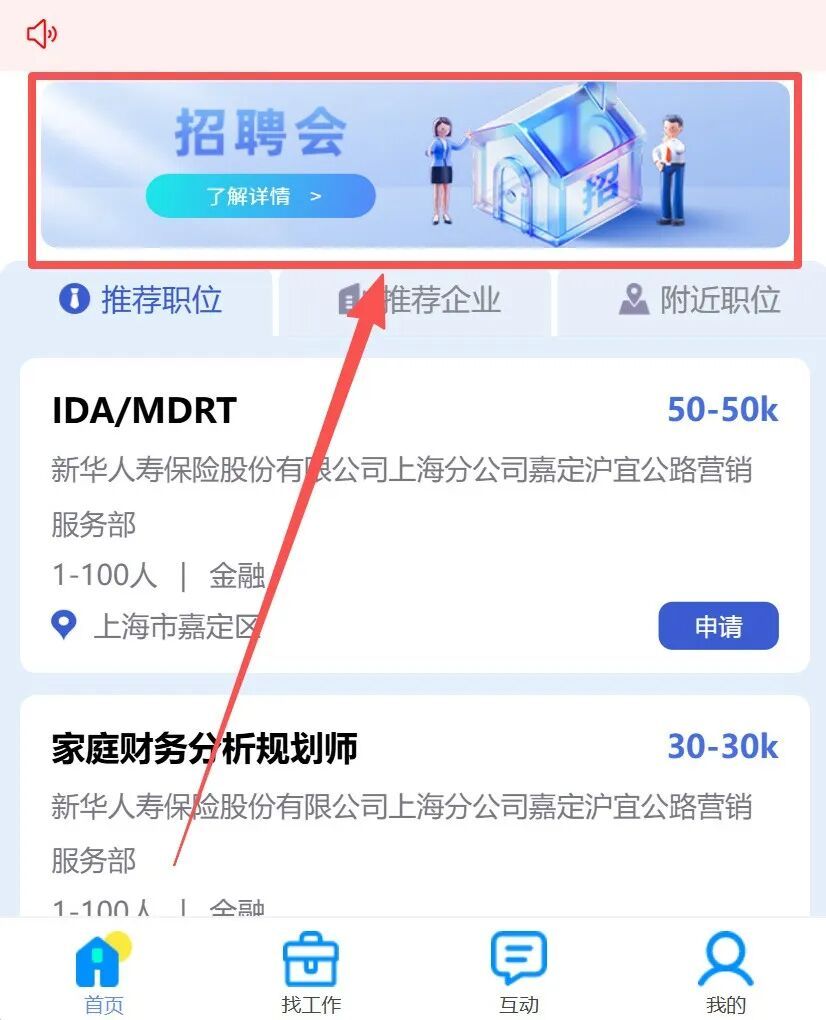Apply for the IDA/MDRT job

point(717,627)
